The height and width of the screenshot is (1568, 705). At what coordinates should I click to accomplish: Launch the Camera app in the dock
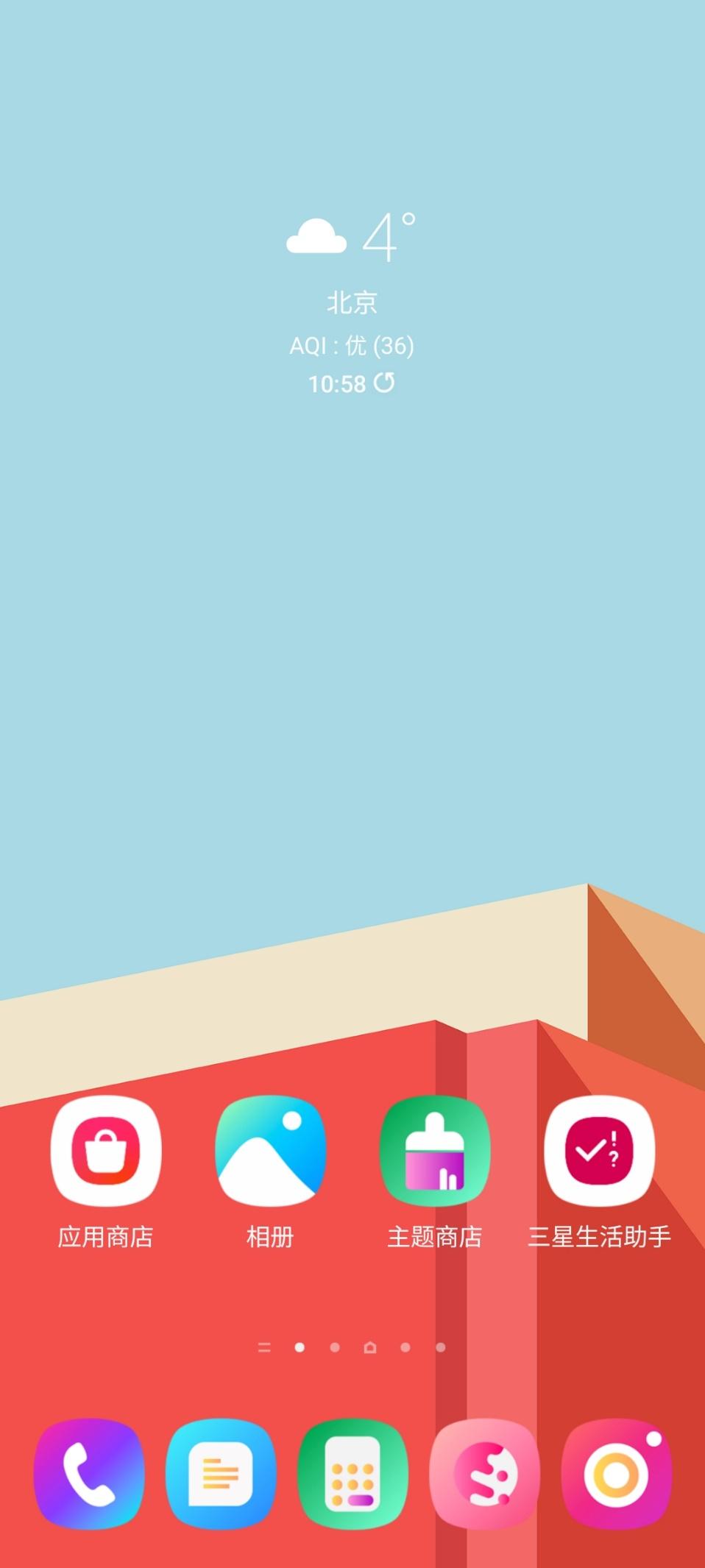point(616,1474)
